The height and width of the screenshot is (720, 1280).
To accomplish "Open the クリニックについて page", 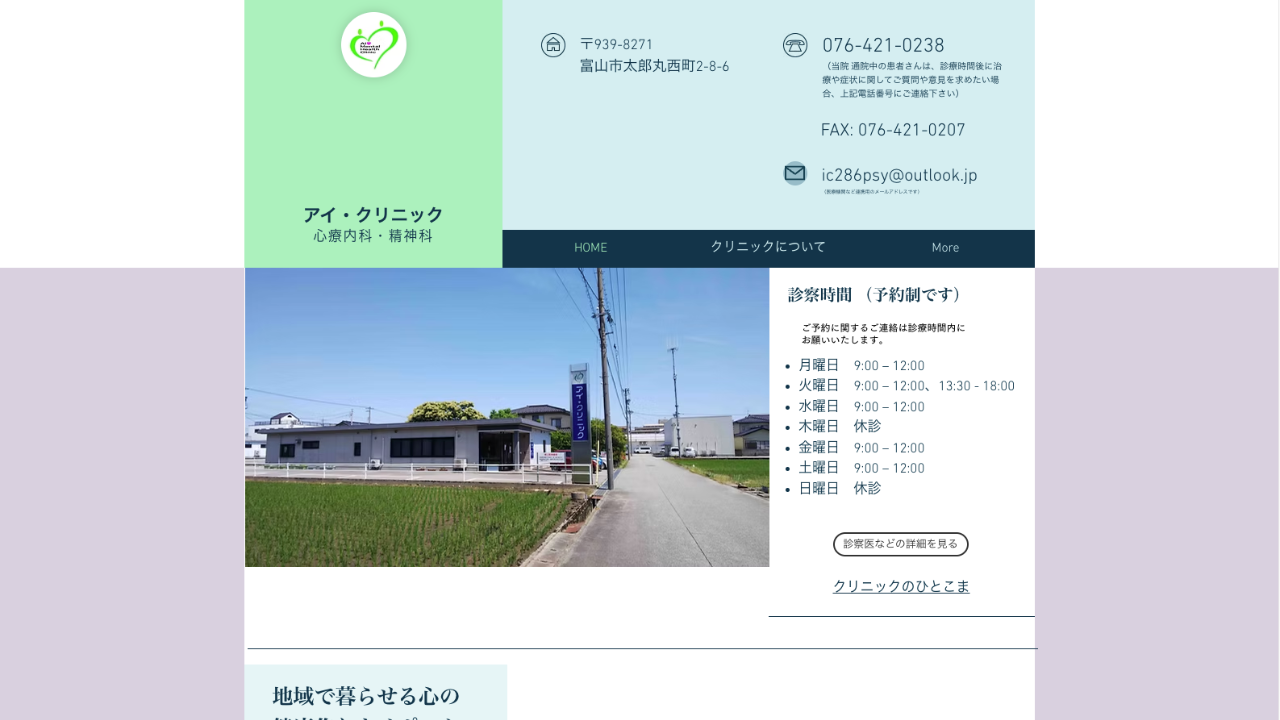I will click(768, 247).
